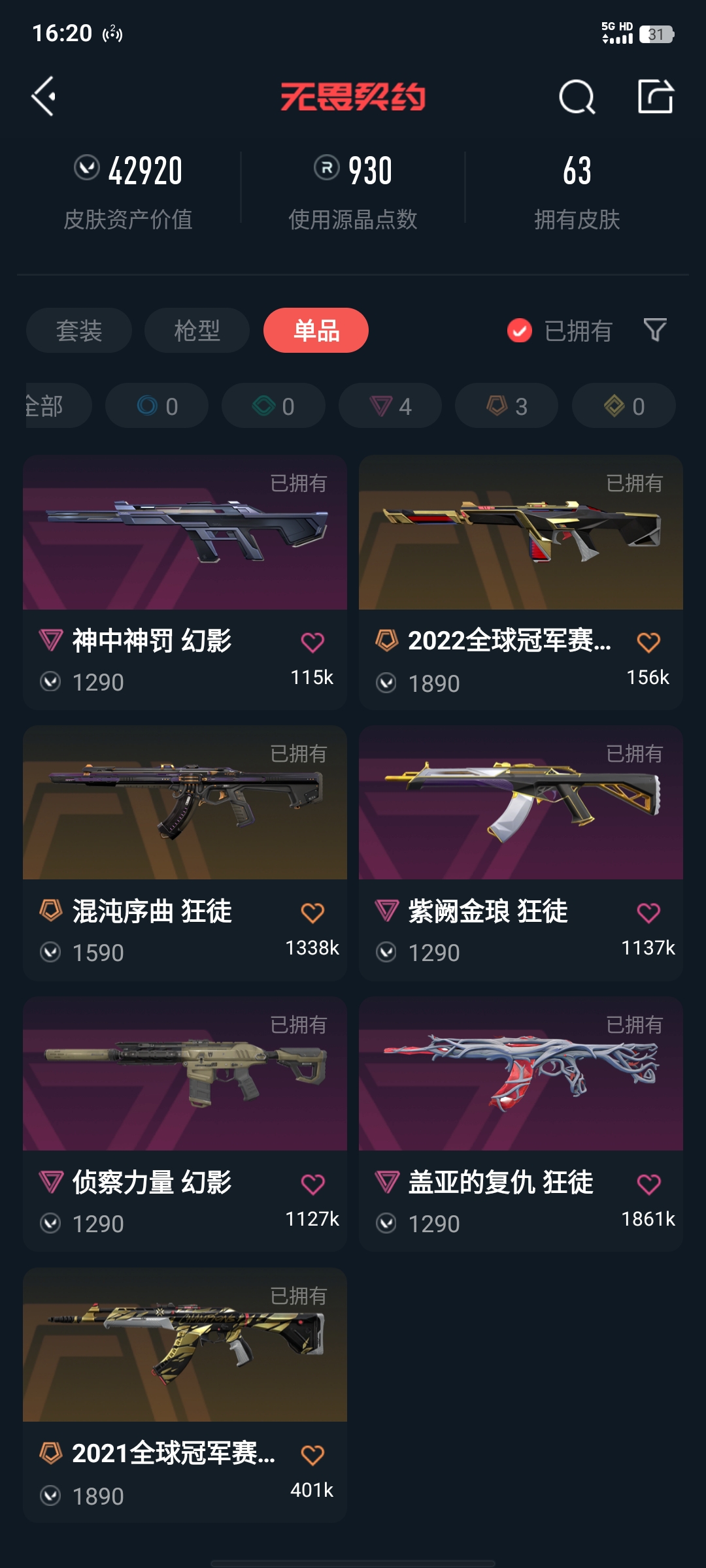Like the 紫阙金琅 狂徒 skin

coord(648,913)
